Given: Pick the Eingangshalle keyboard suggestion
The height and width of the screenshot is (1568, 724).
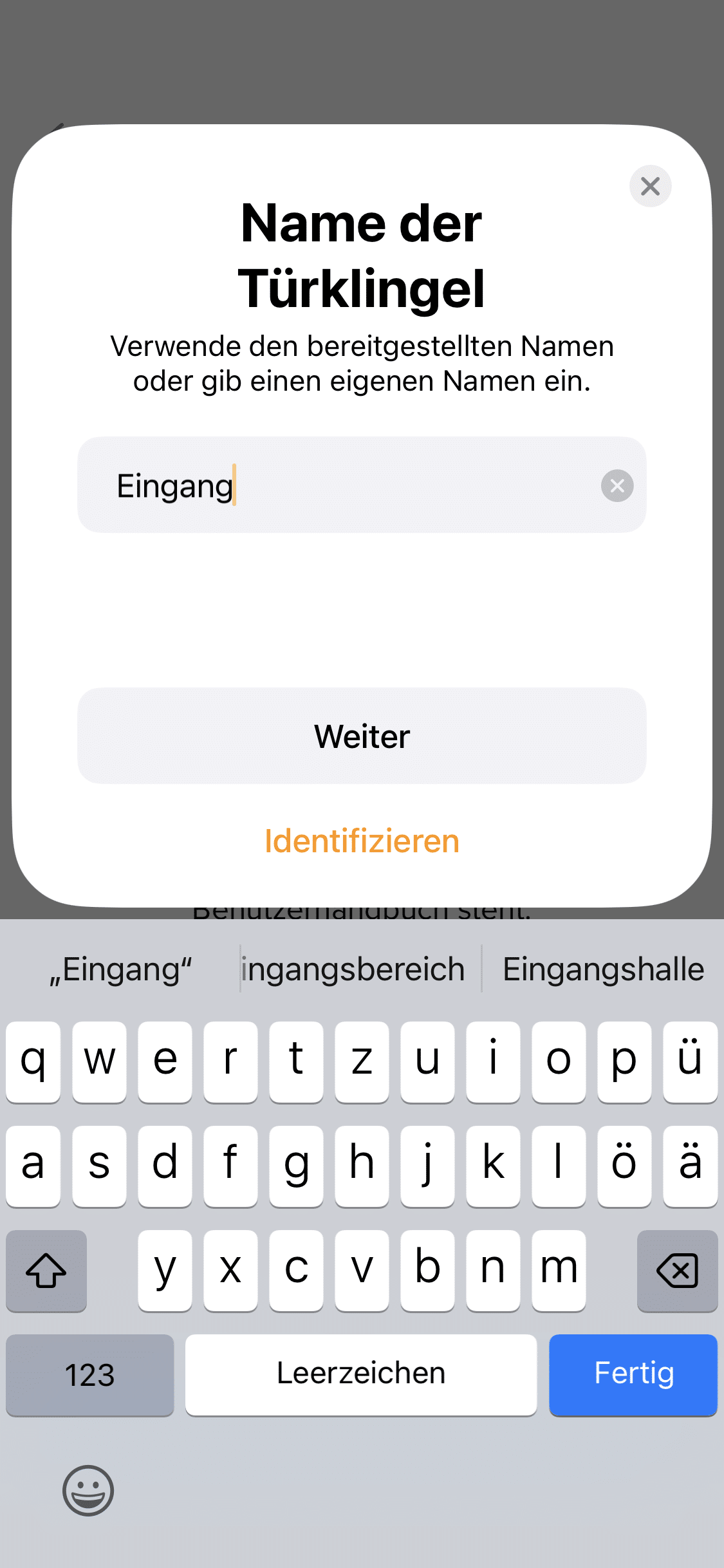Looking at the screenshot, I should (603, 969).
